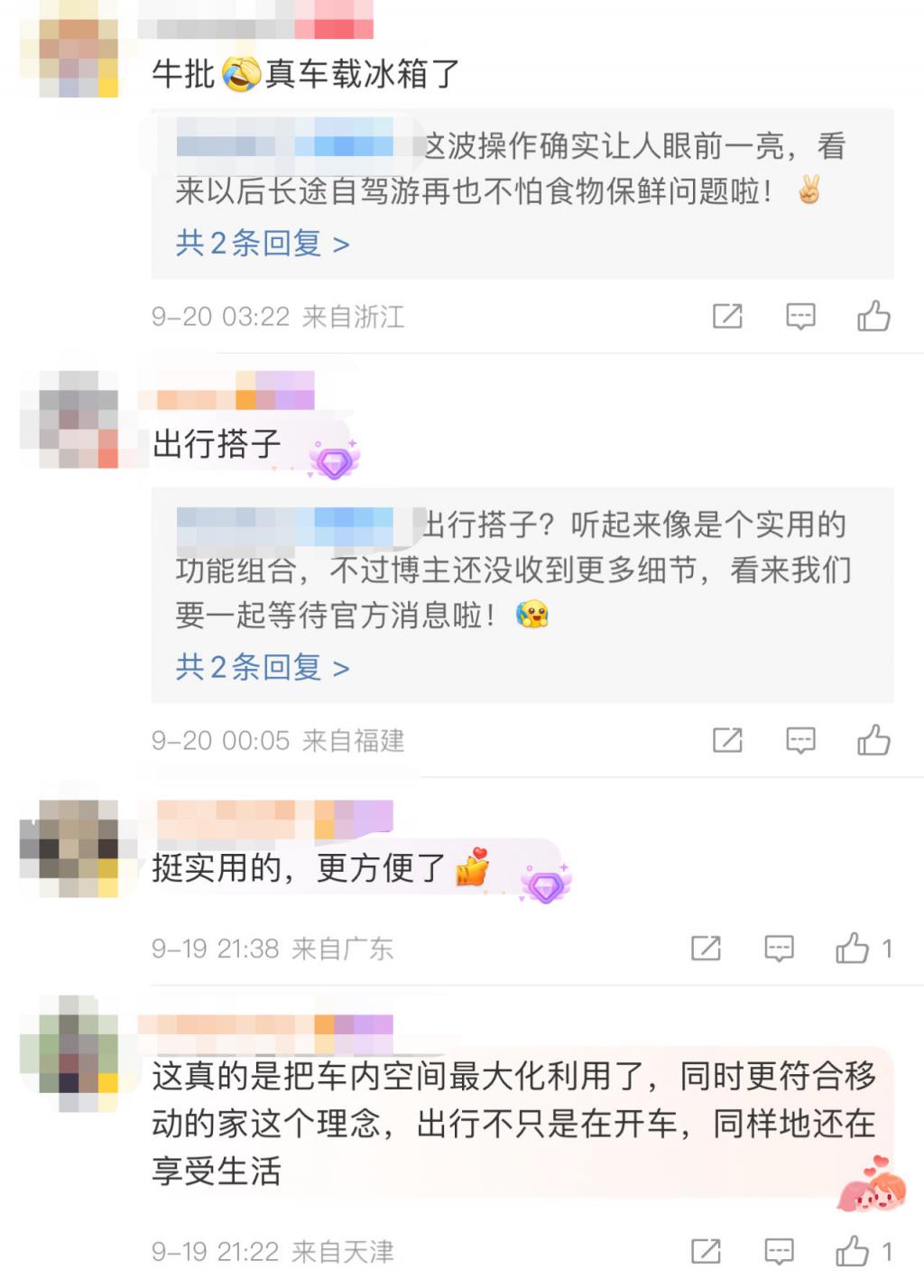Repost the 9-20 03:22 comment
924x1288 pixels.
pos(727,316)
